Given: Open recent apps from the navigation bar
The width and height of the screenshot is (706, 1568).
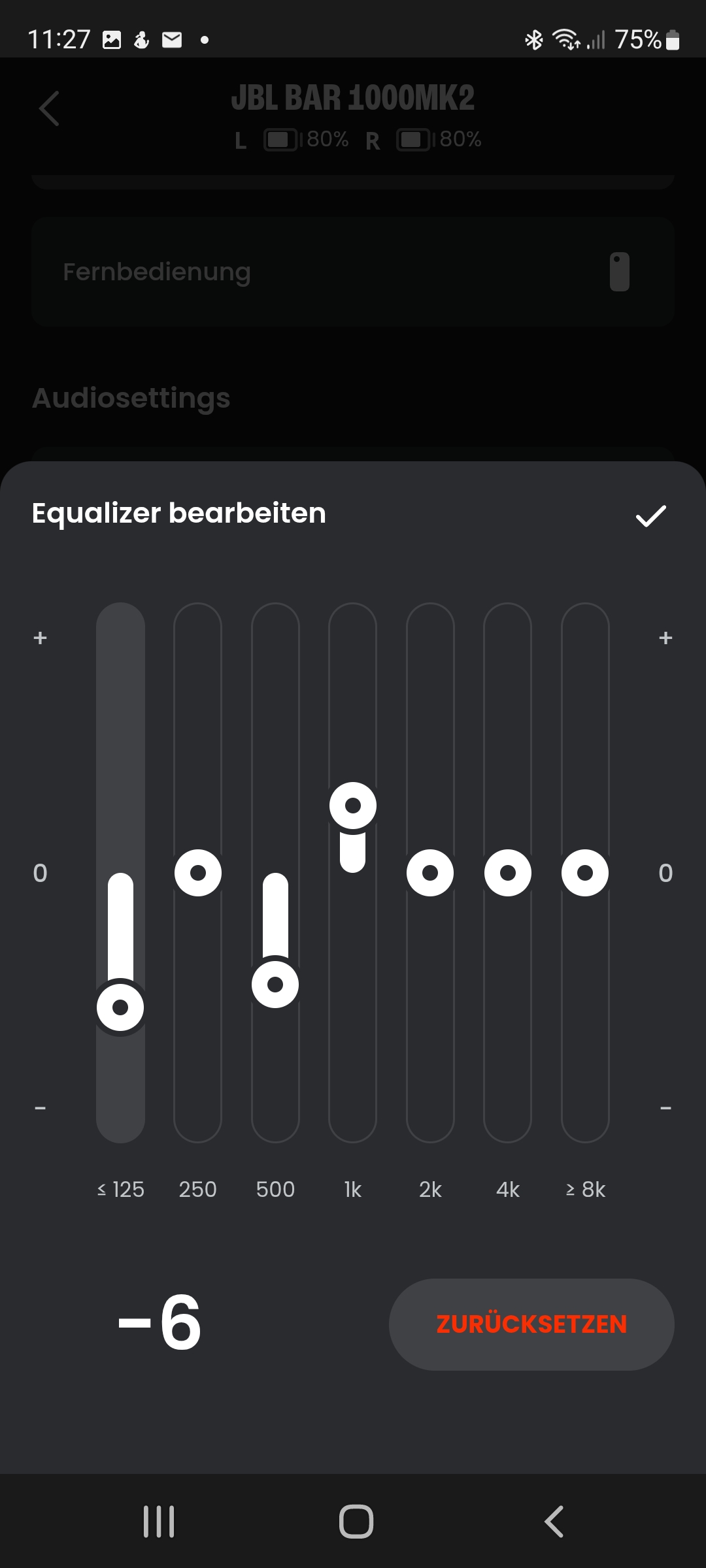Looking at the screenshot, I should tap(159, 1522).
